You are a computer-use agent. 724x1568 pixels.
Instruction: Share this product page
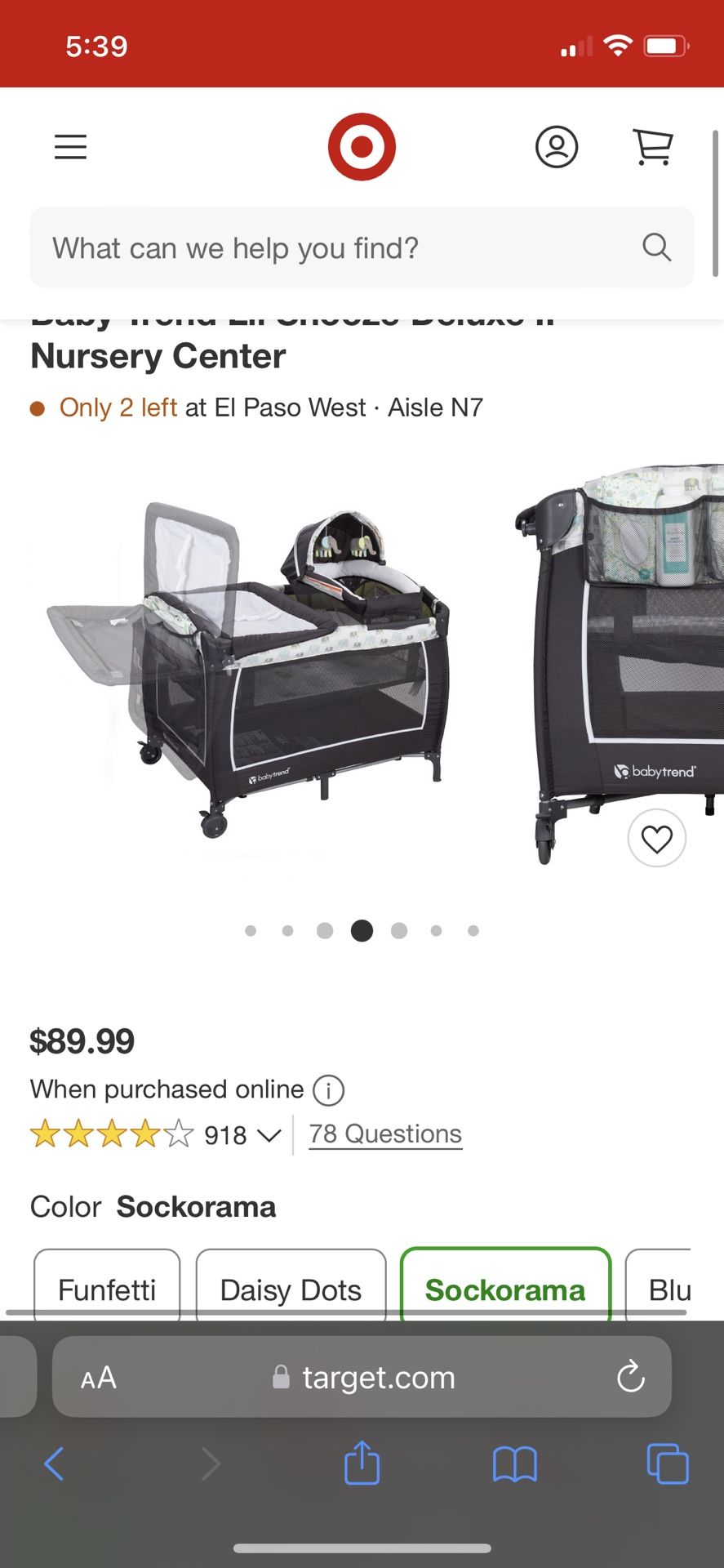(x=362, y=1463)
